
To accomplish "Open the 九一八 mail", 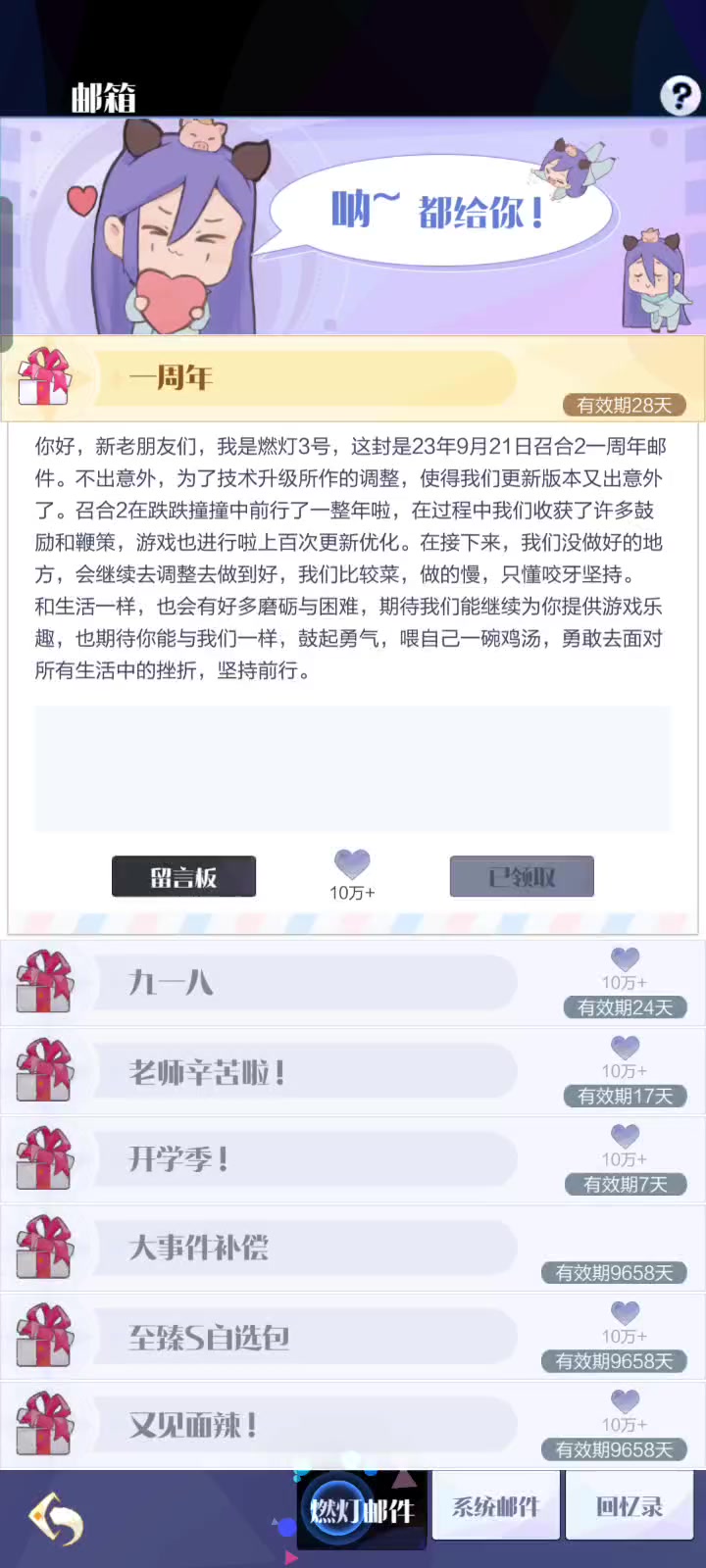I will pyautogui.click(x=353, y=983).
